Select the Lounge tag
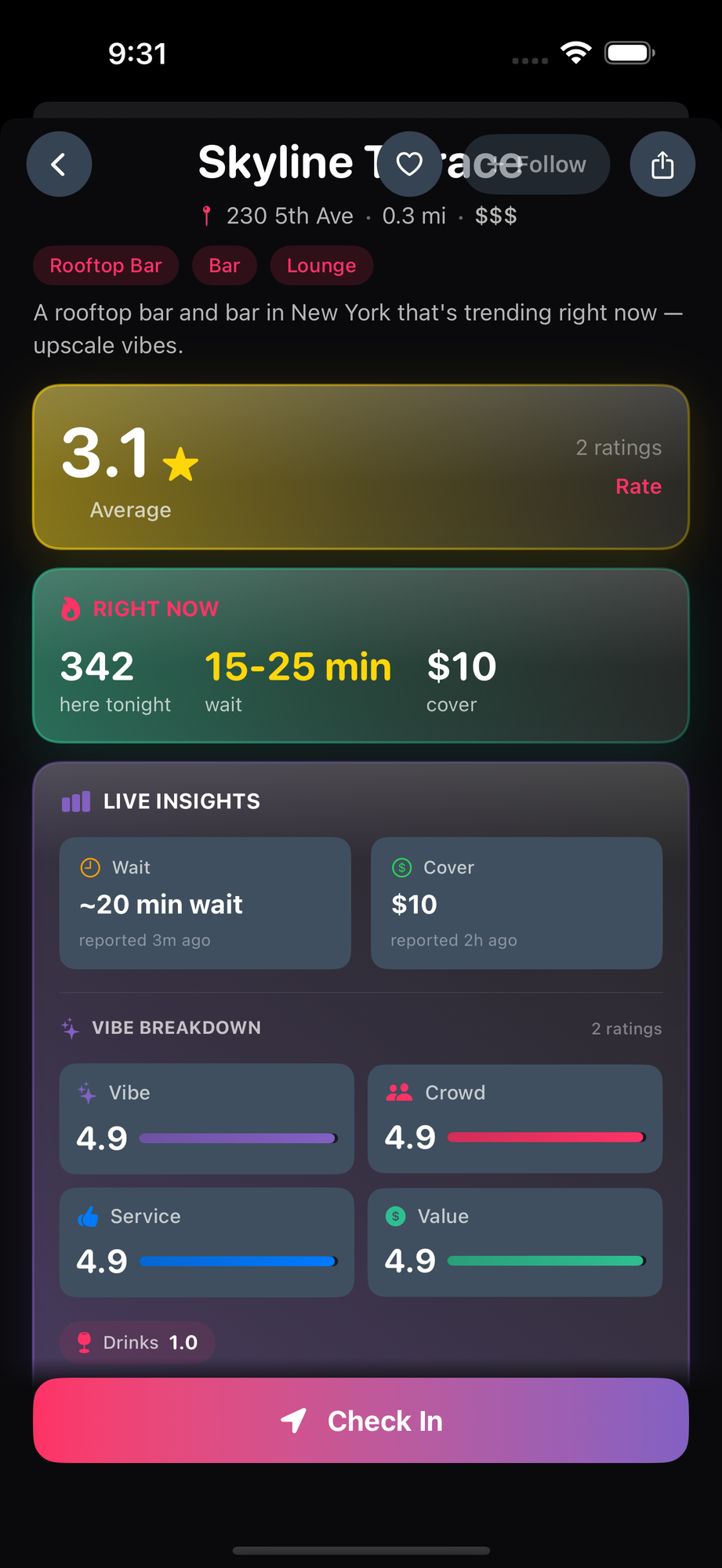Screen dimensions: 722x1568 [x=321, y=266]
